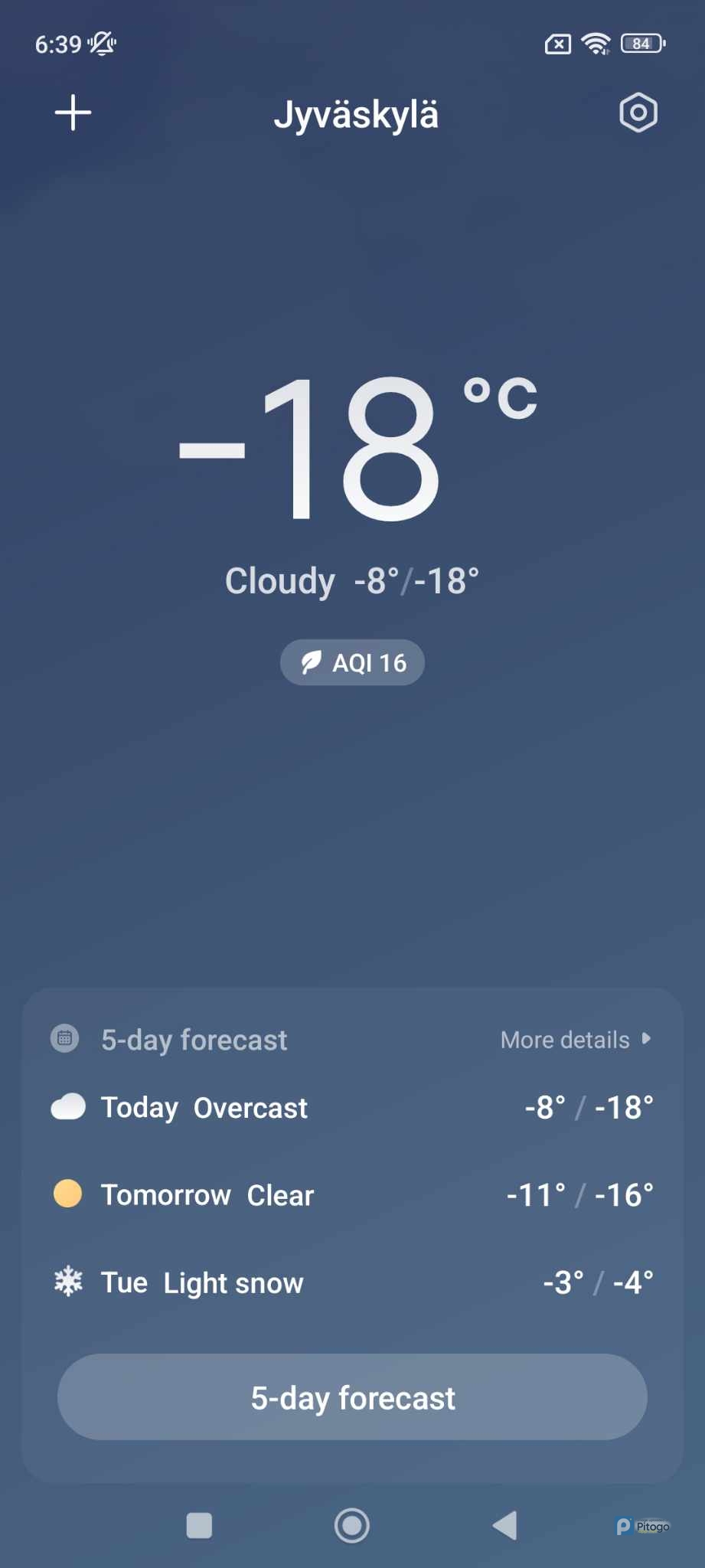Tap the 5-day forecast button
This screenshot has height=1568, width=705.
352,1397
